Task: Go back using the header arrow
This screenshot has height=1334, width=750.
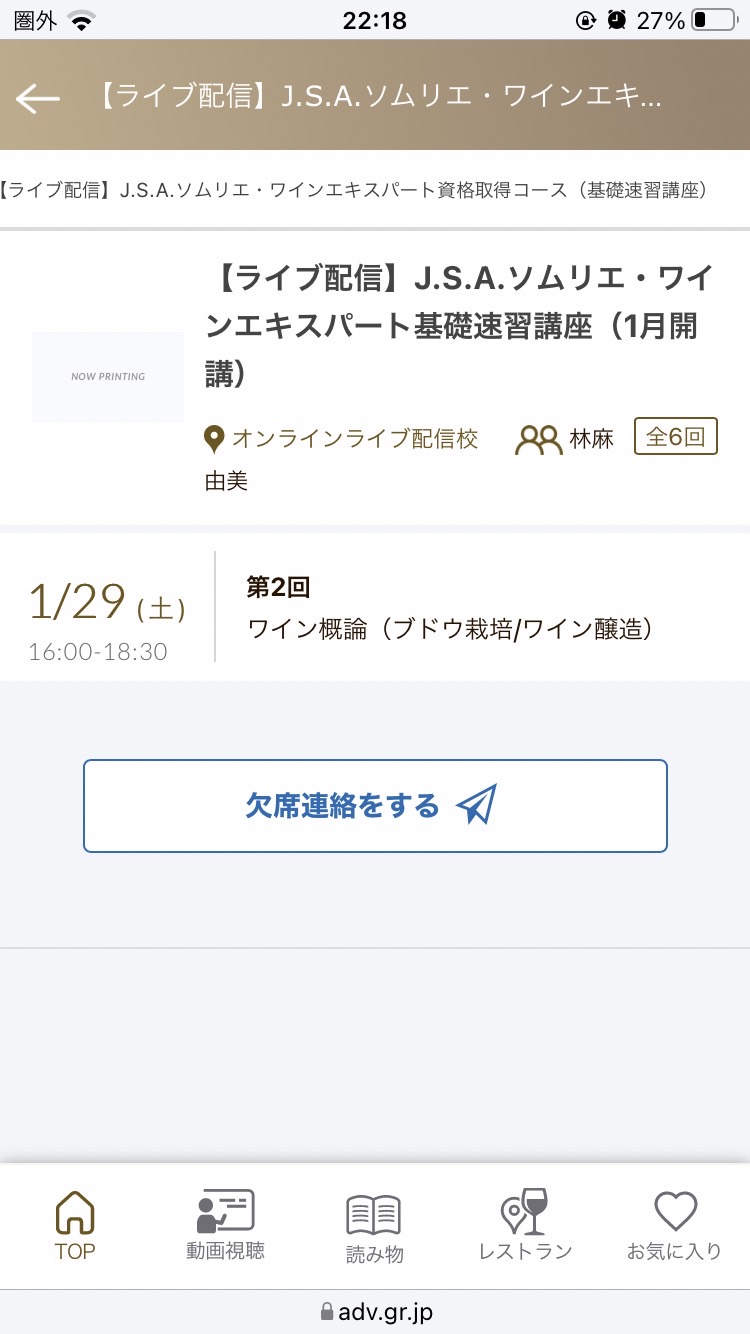Action: point(38,97)
